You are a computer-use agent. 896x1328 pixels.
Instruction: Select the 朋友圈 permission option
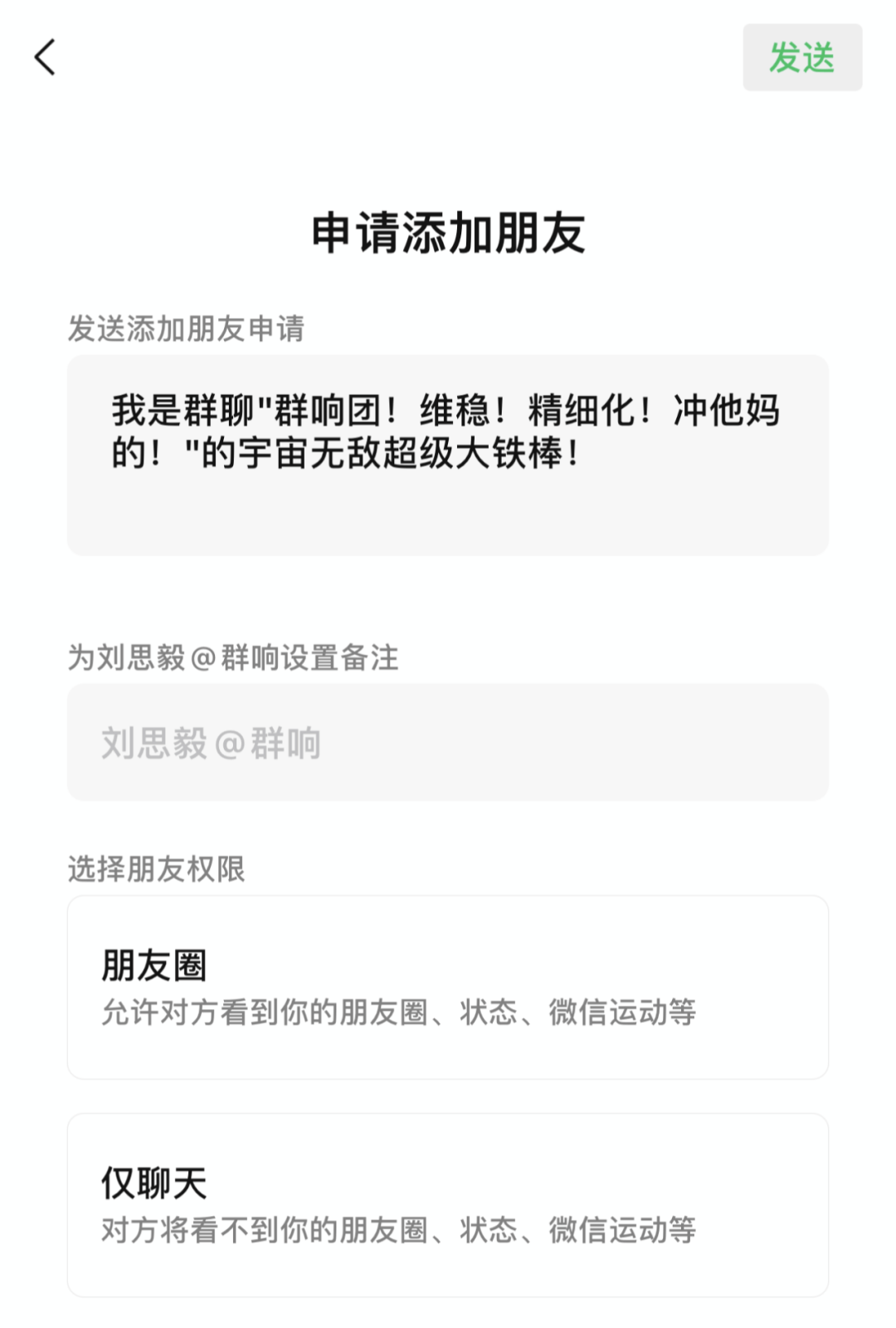pyautogui.click(x=447, y=987)
